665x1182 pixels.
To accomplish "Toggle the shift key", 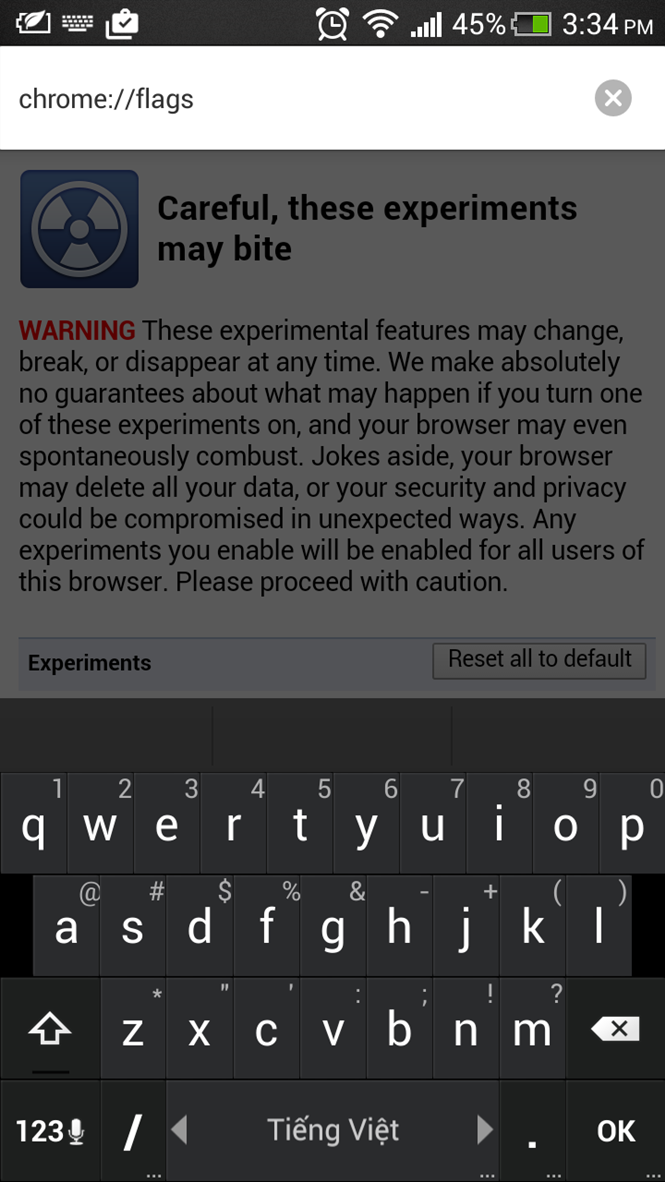I will tap(50, 1028).
